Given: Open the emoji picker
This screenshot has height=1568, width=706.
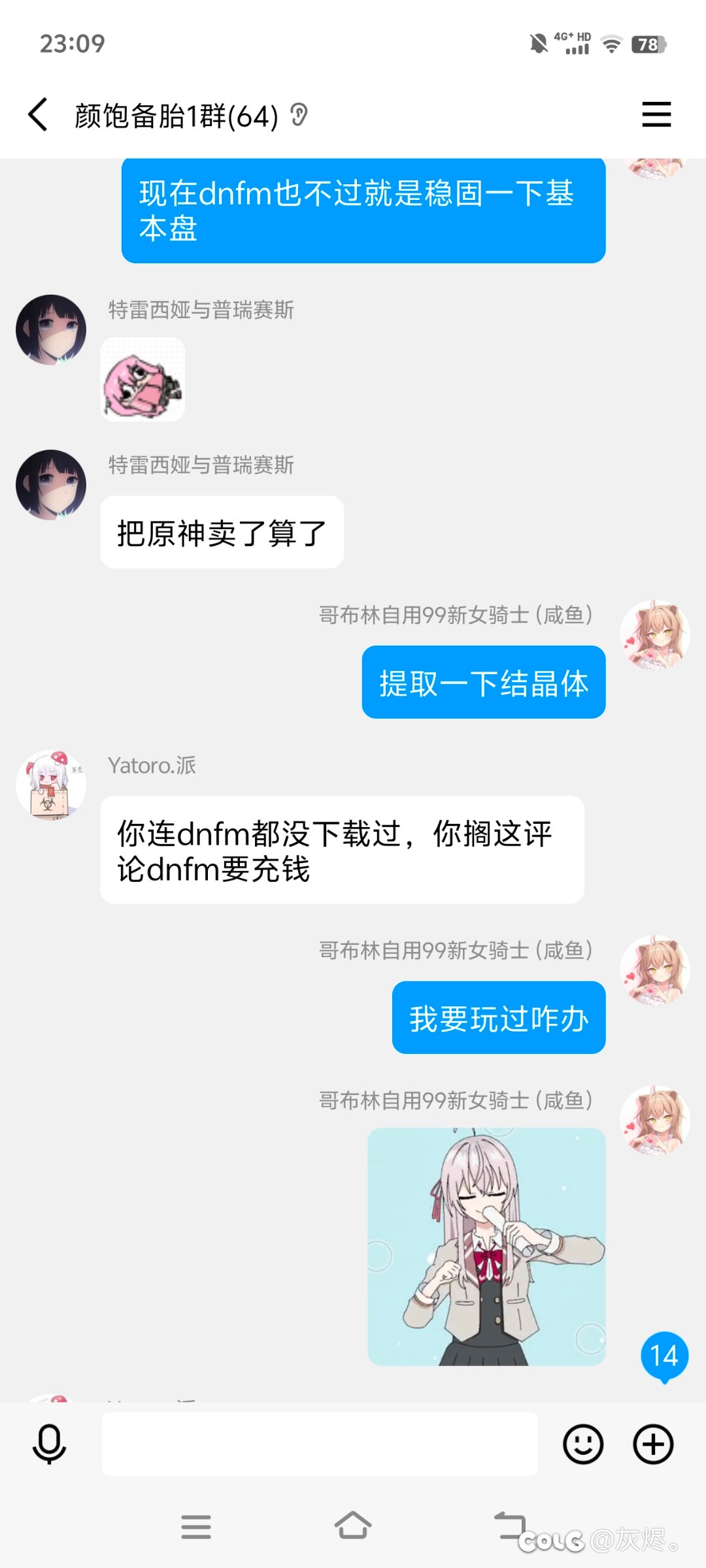Looking at the screenshot, I should pos(583,1444).
